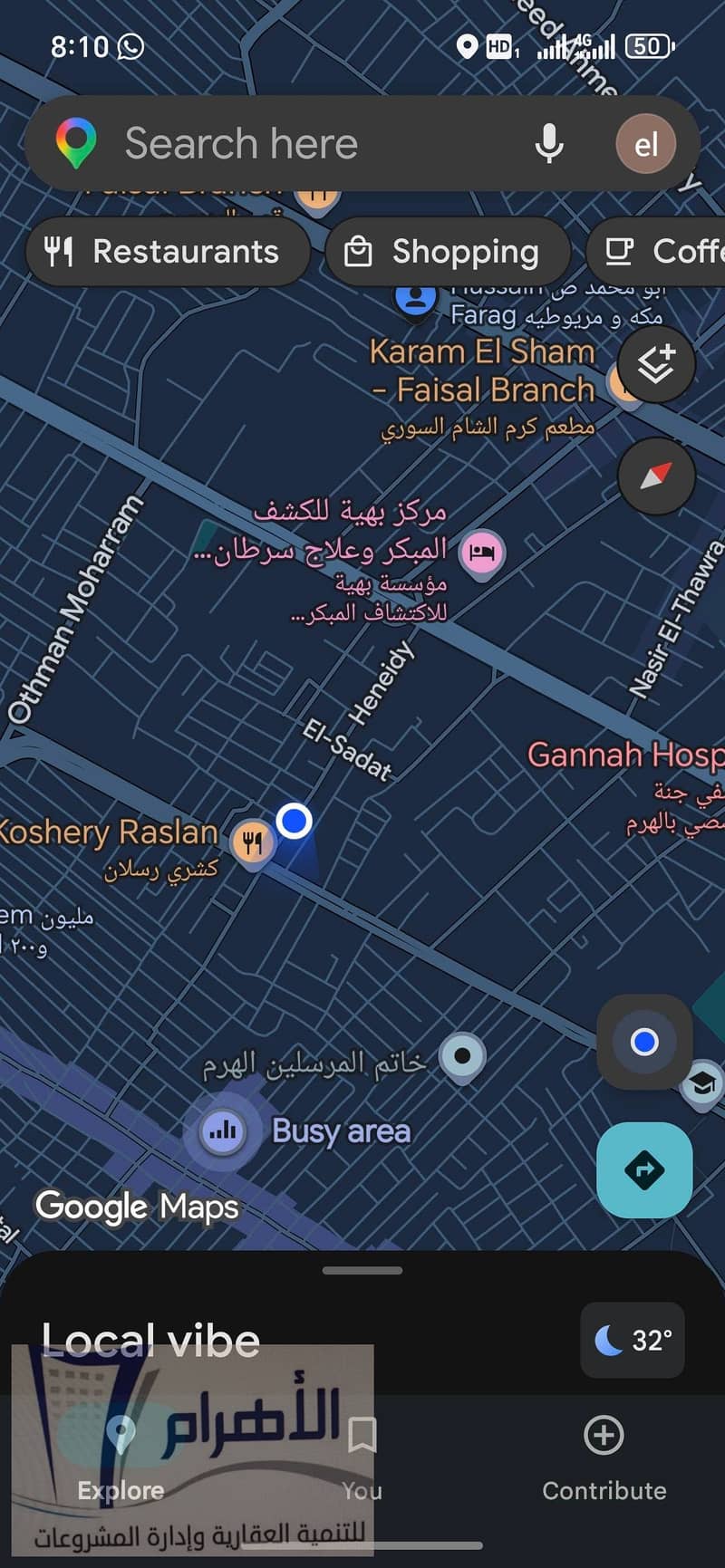Open the map layers button
The width and height of the screenshot is (725, 1568).
point(656,364)
